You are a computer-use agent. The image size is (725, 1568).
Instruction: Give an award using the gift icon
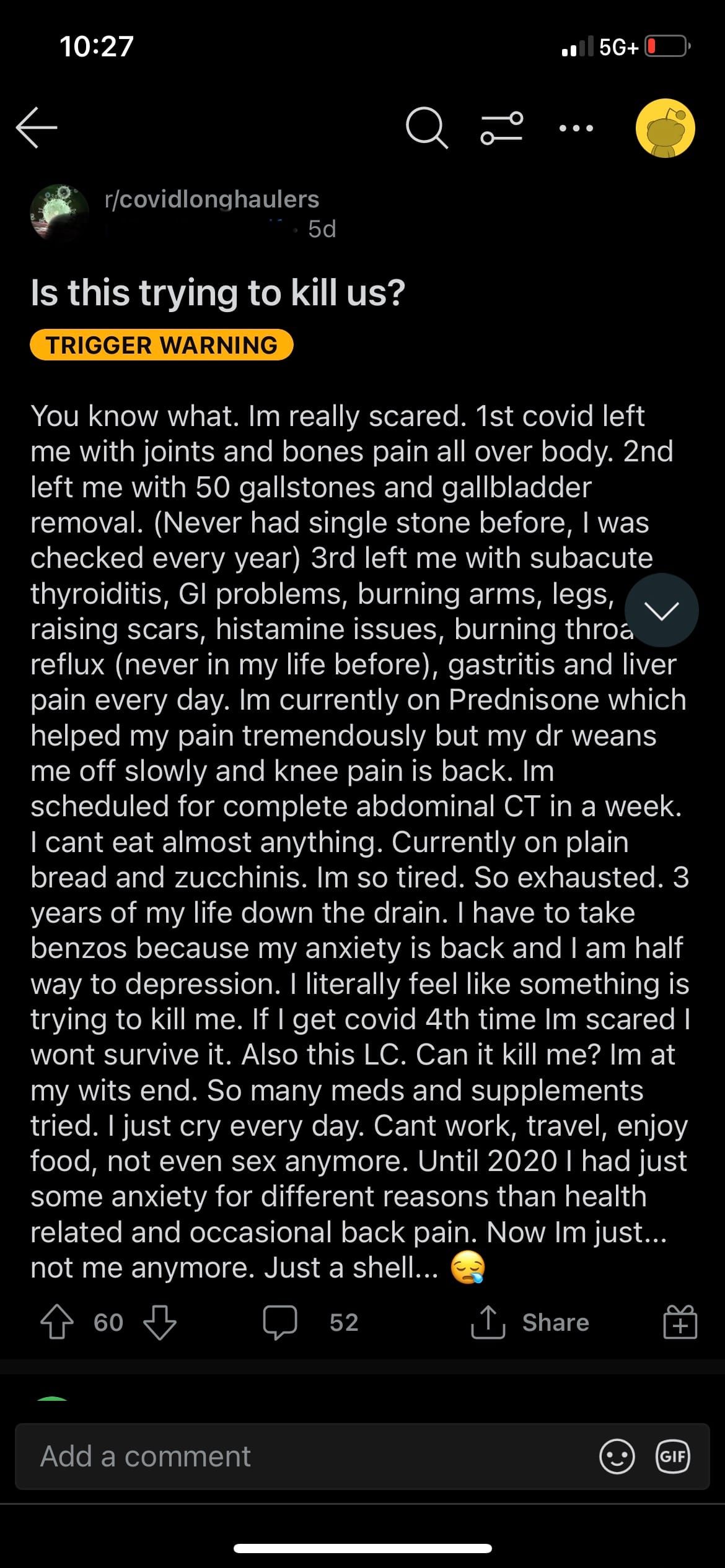[x=680, y=1322]
